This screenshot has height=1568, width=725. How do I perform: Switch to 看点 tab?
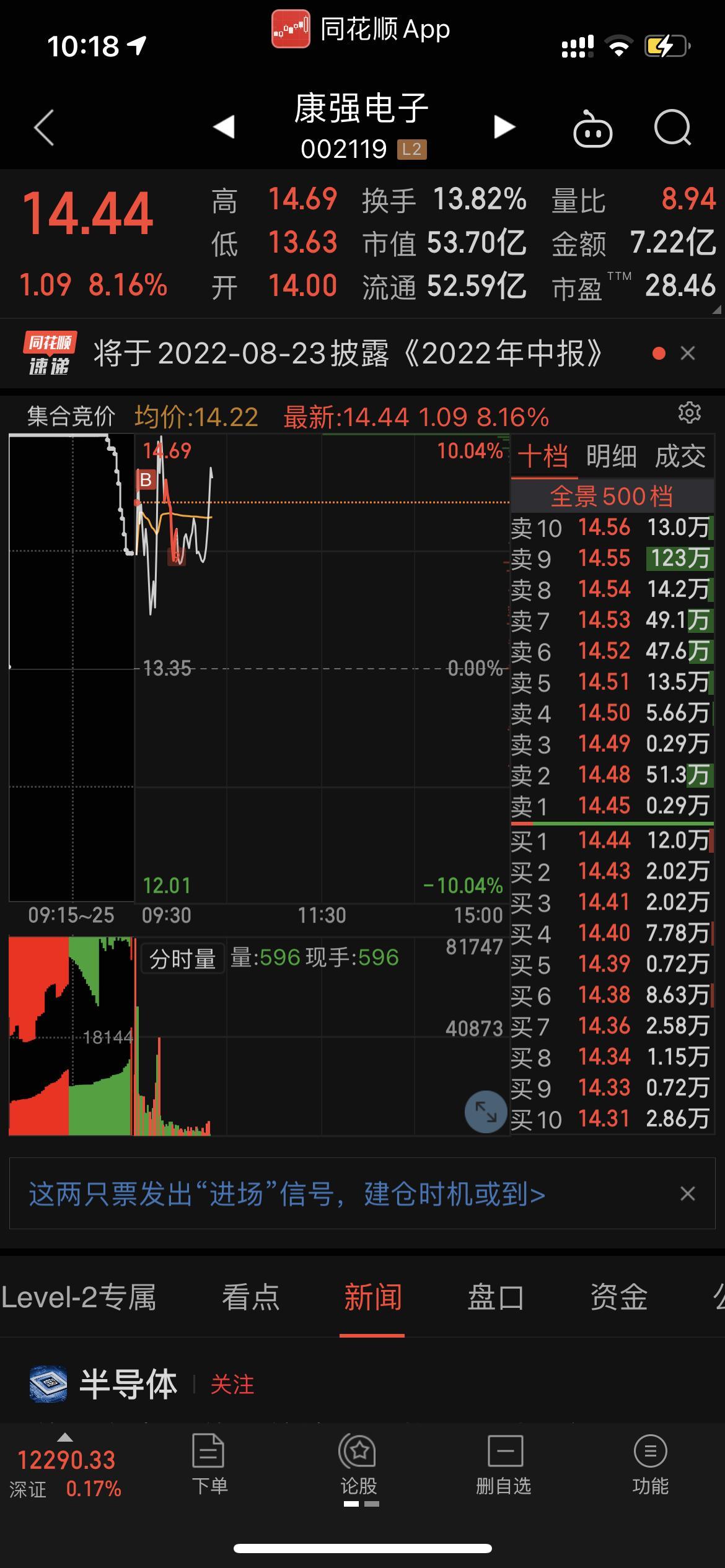pyautogui.click(x=251, y=1297)
